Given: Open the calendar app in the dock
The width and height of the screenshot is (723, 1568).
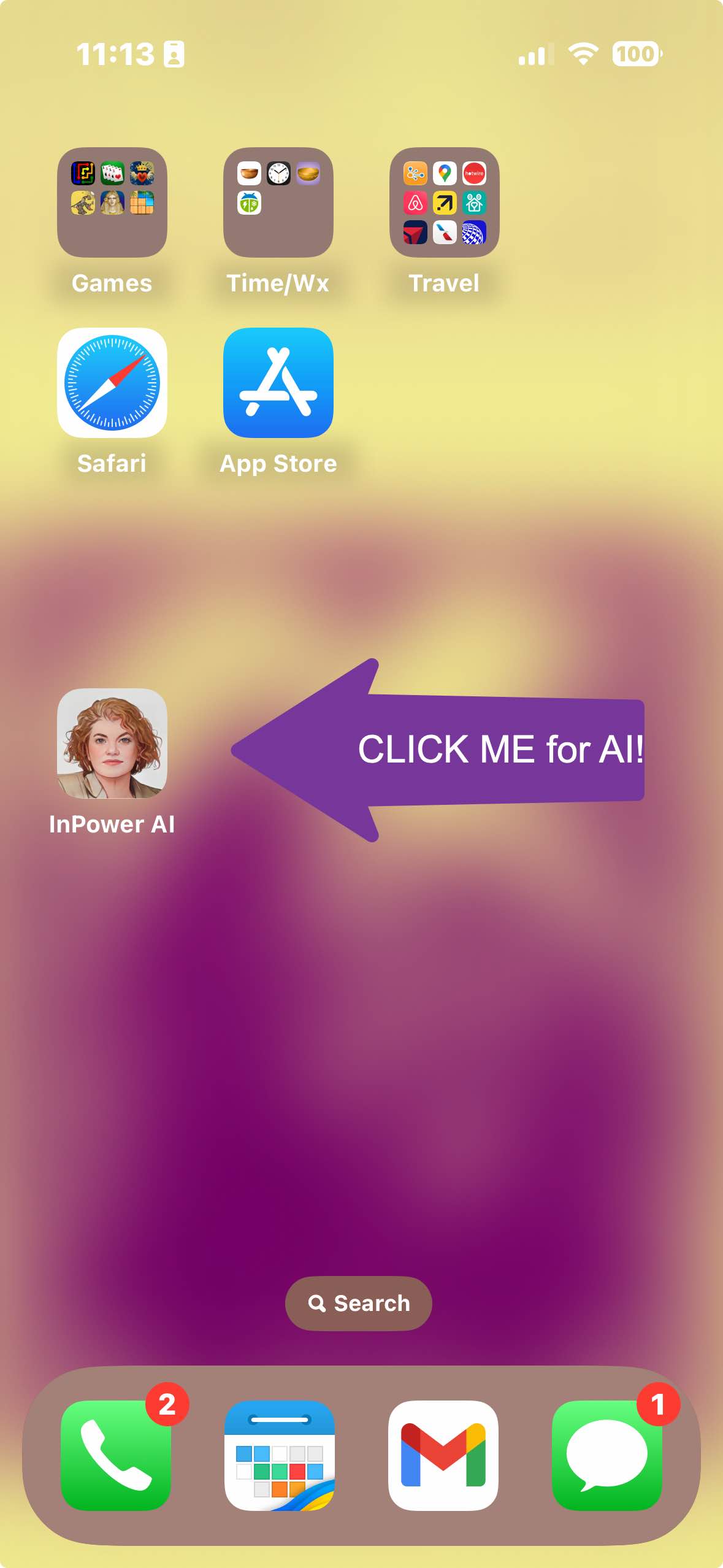Looking at the screenshot, I should [280, 1456].
